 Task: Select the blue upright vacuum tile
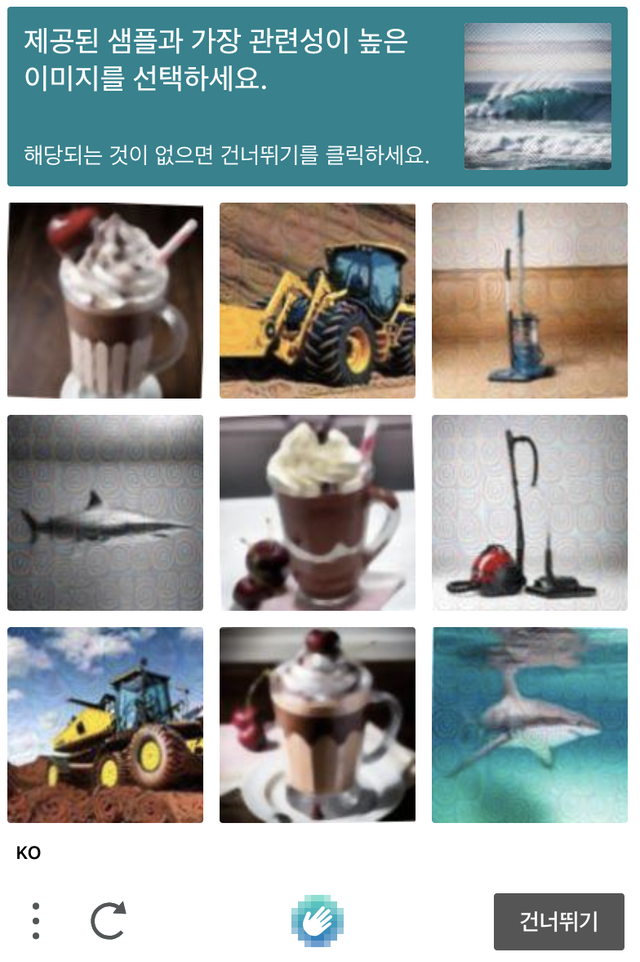tap(529, 300)
